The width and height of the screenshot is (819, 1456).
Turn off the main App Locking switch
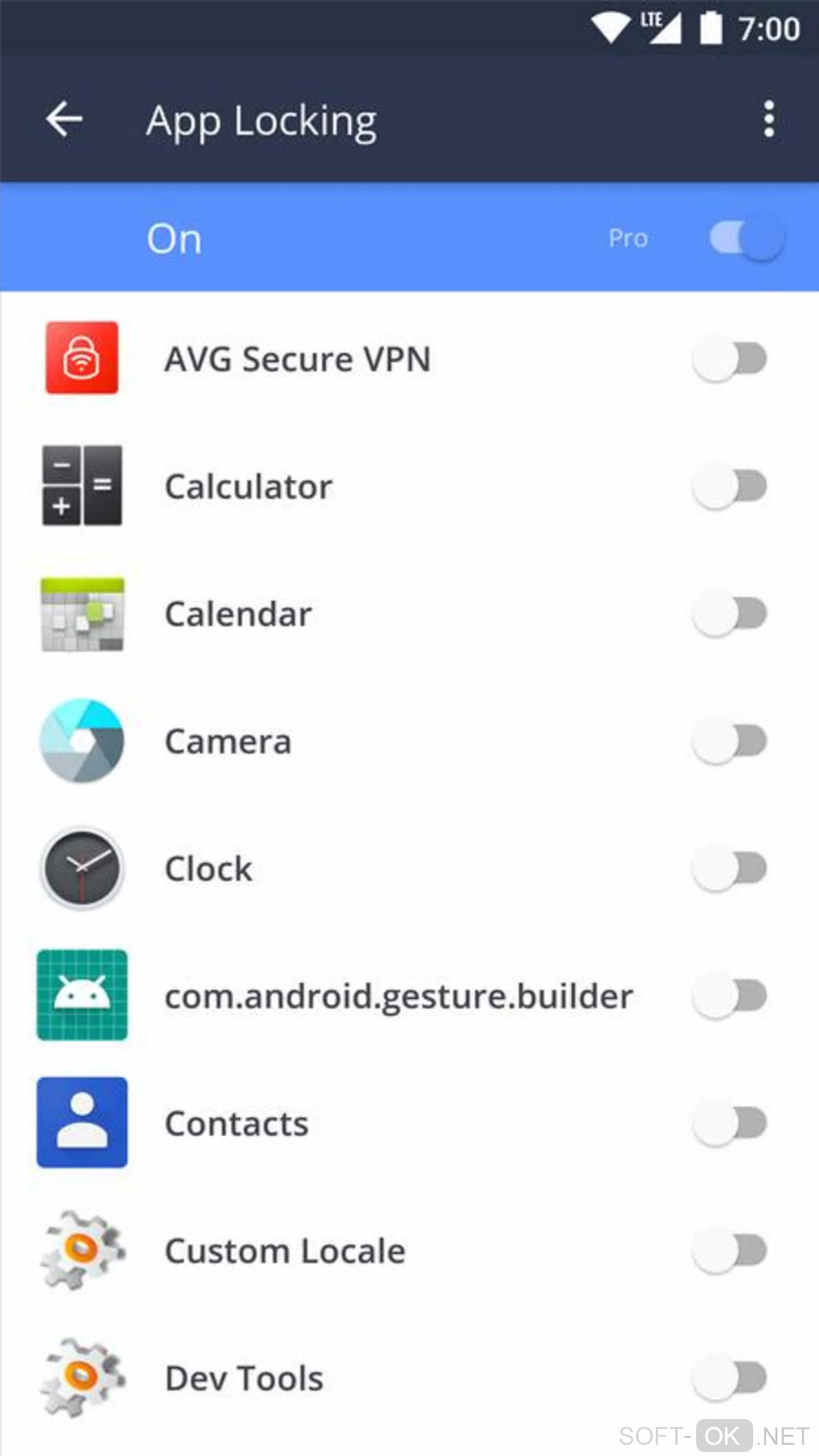click(746, 239)
